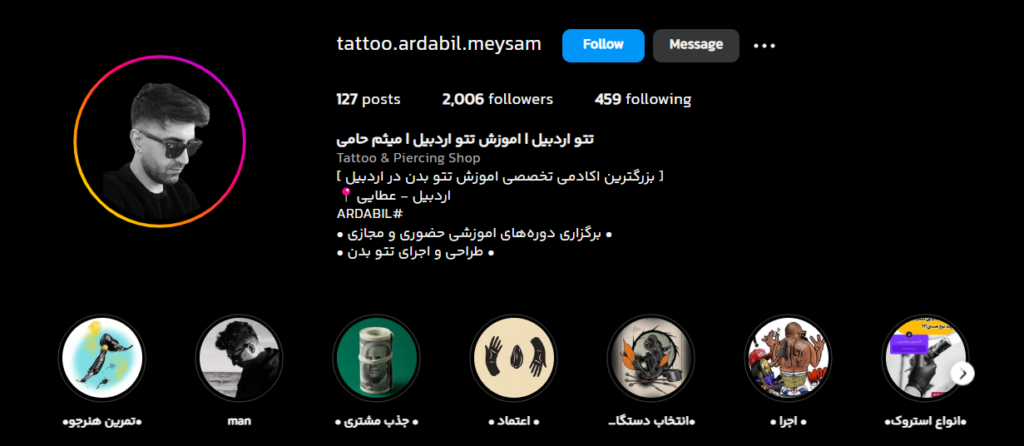1024x446 pixels.
Task: Open the انواع استروک story highlight
Action: click(x=925, y=358)
